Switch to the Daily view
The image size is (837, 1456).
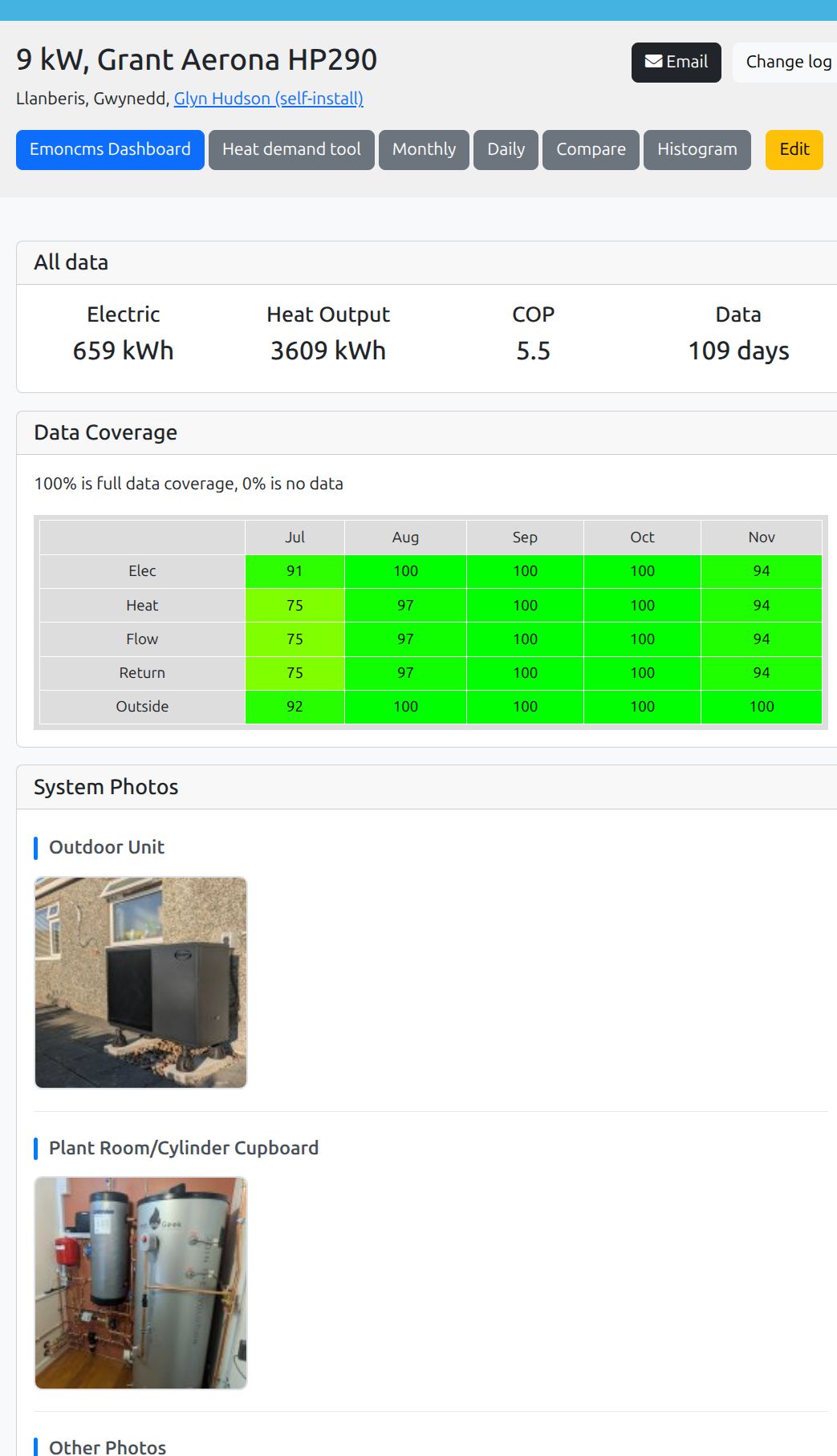(506, 150)
